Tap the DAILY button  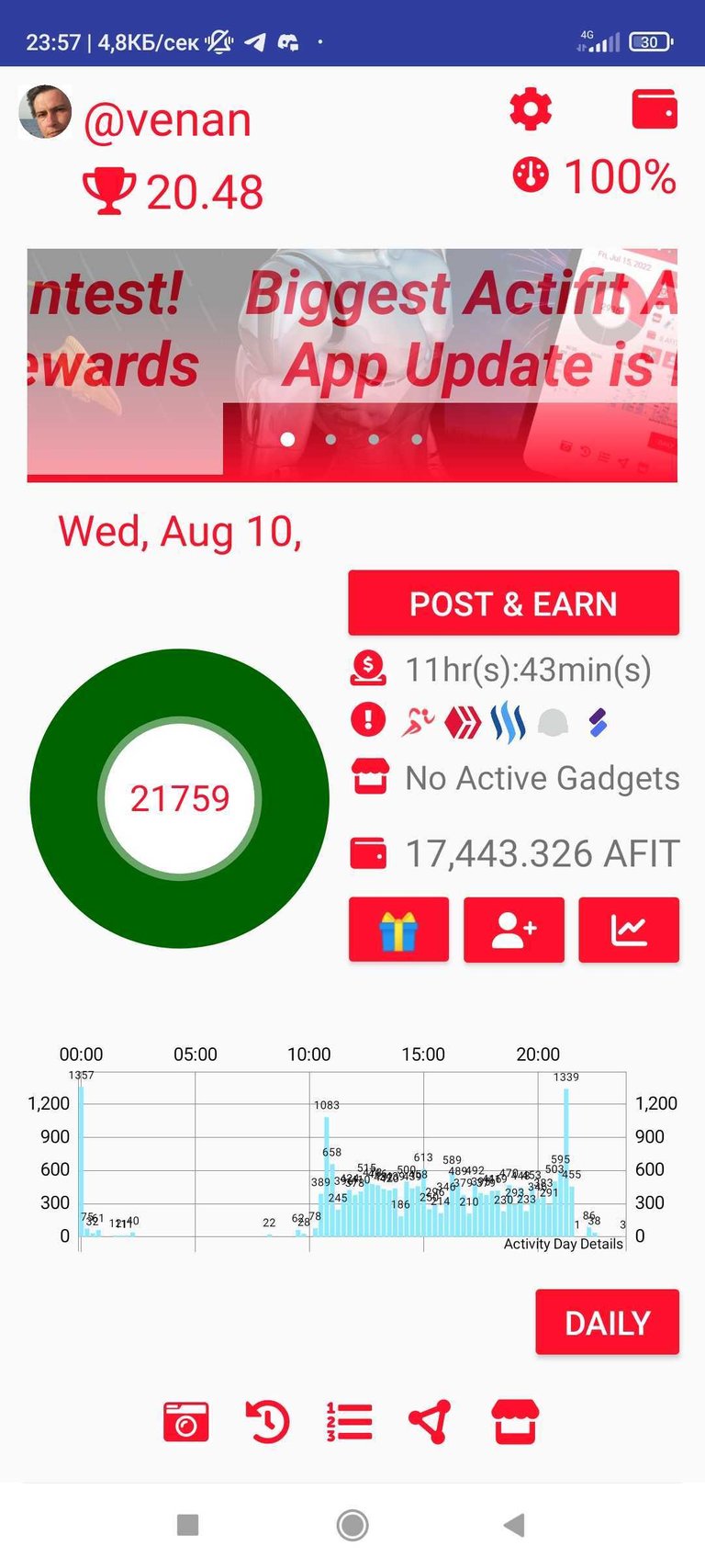point(607,1323)
